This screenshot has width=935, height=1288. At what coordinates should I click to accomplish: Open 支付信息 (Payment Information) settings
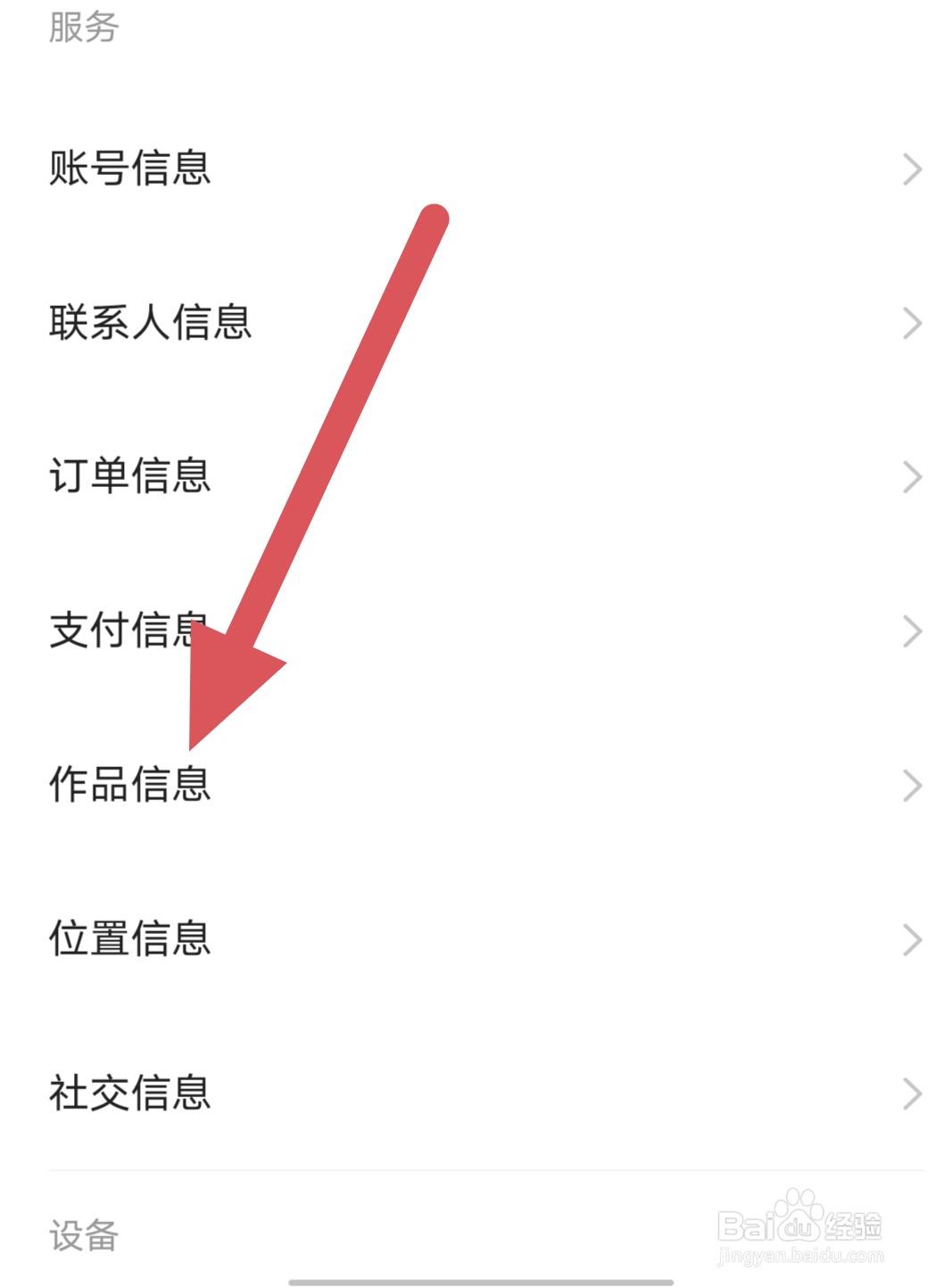pyautogui.click(x=125, y=631)
